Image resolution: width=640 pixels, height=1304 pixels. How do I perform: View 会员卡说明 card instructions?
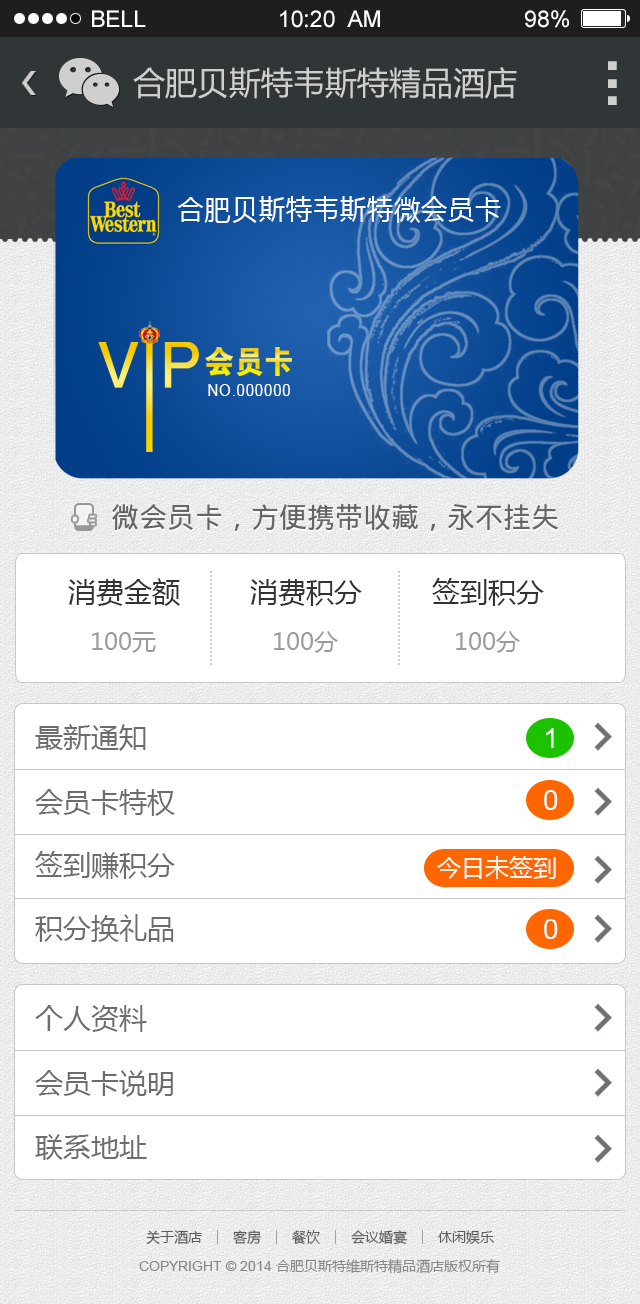pos(320,1083)
